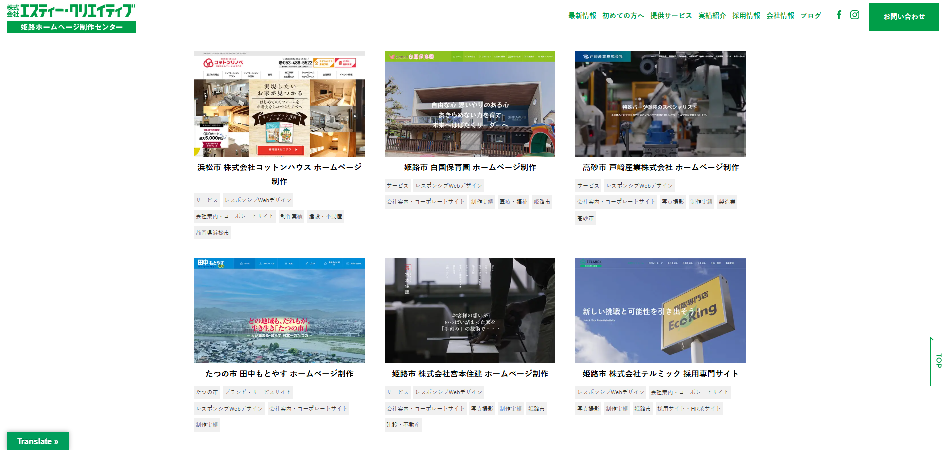Image resolution: width=948 pixels, height=450 pixels.
Task: Open 実績紹介 in the navigation
Action: click(x=712, y=16)
